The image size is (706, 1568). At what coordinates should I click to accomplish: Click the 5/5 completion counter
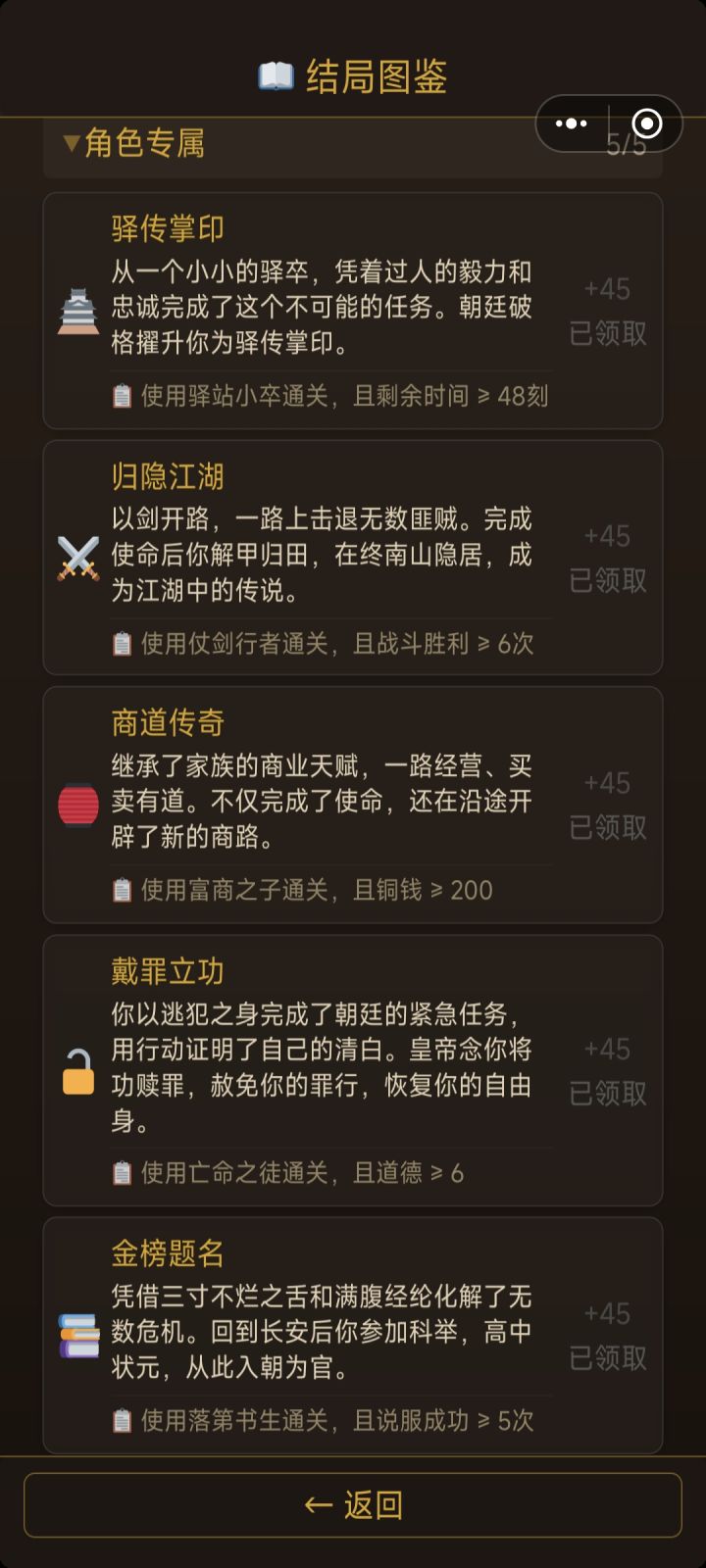627,143
